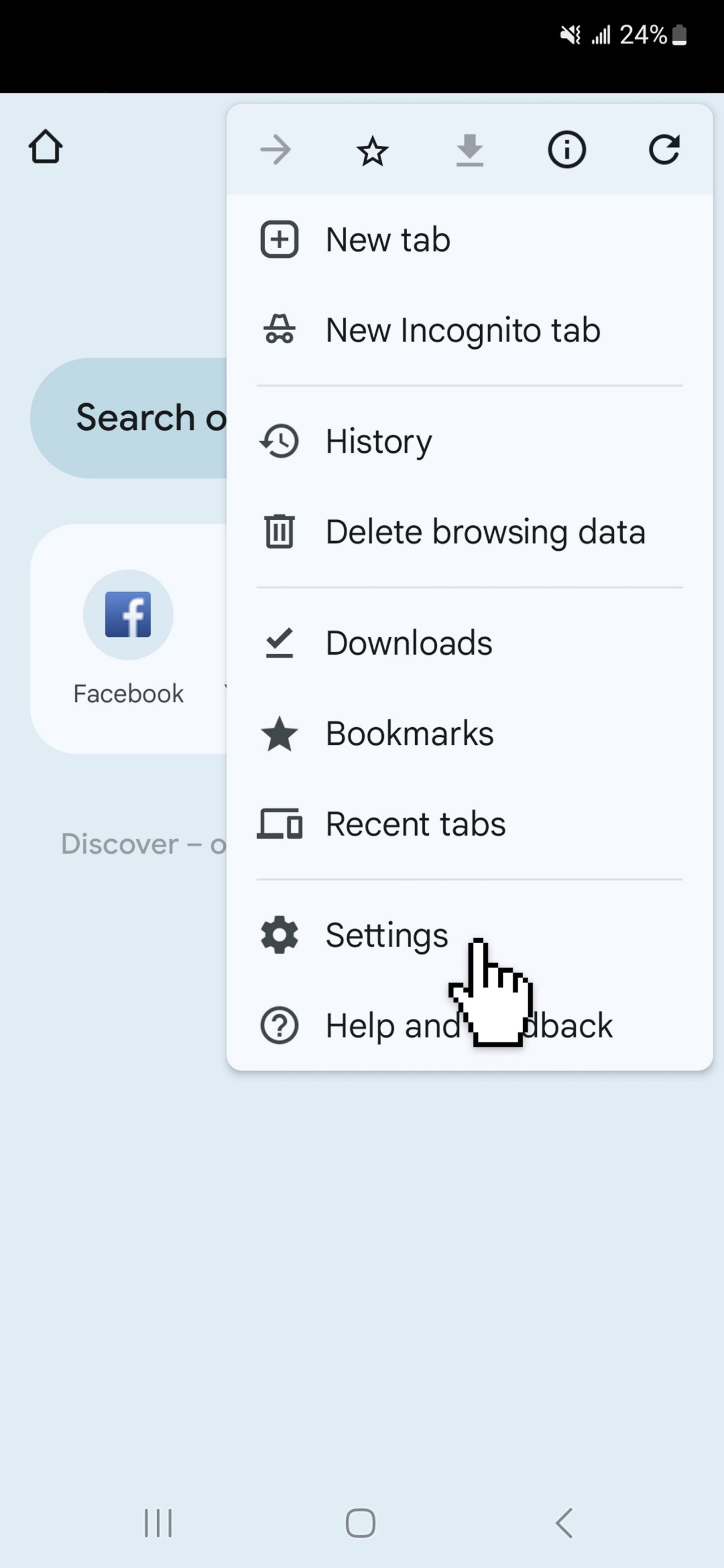Open recent apps from navigation bar
Screen dimensions: 724x1568
click(x=158, y=1523)
